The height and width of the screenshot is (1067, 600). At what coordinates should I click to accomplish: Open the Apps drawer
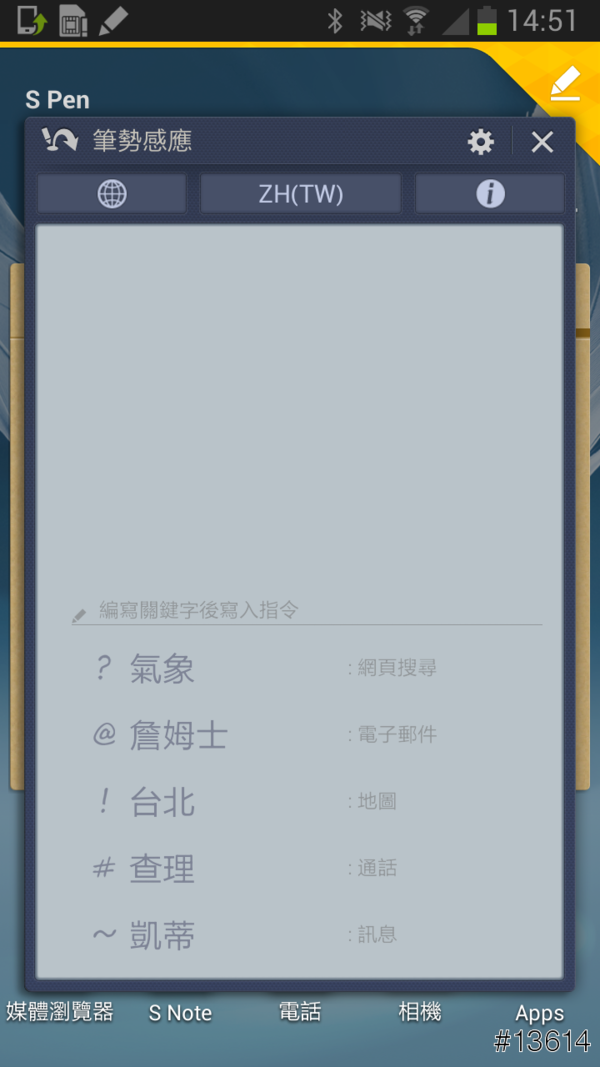tap(540, 1012)
